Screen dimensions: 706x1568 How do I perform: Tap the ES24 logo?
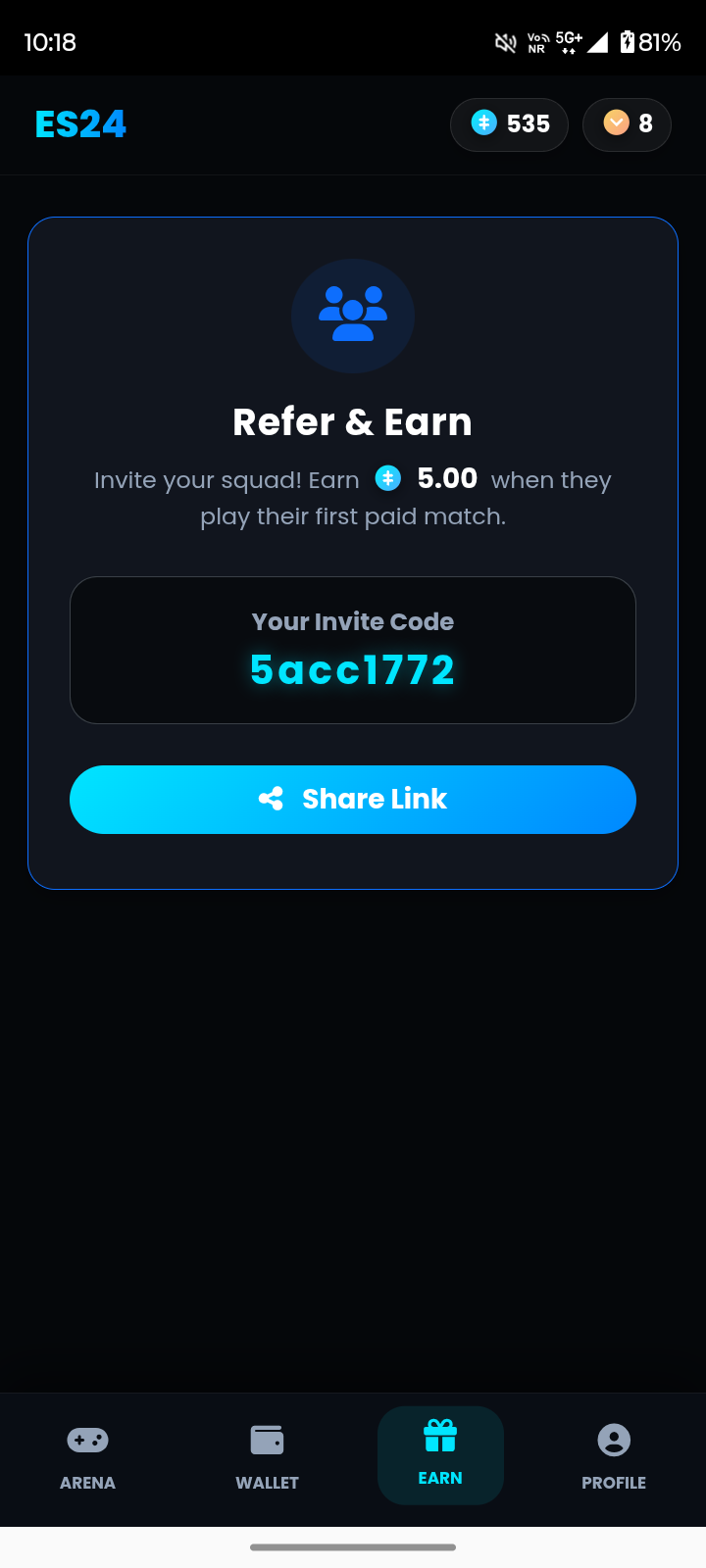click(x=80, y=124)
